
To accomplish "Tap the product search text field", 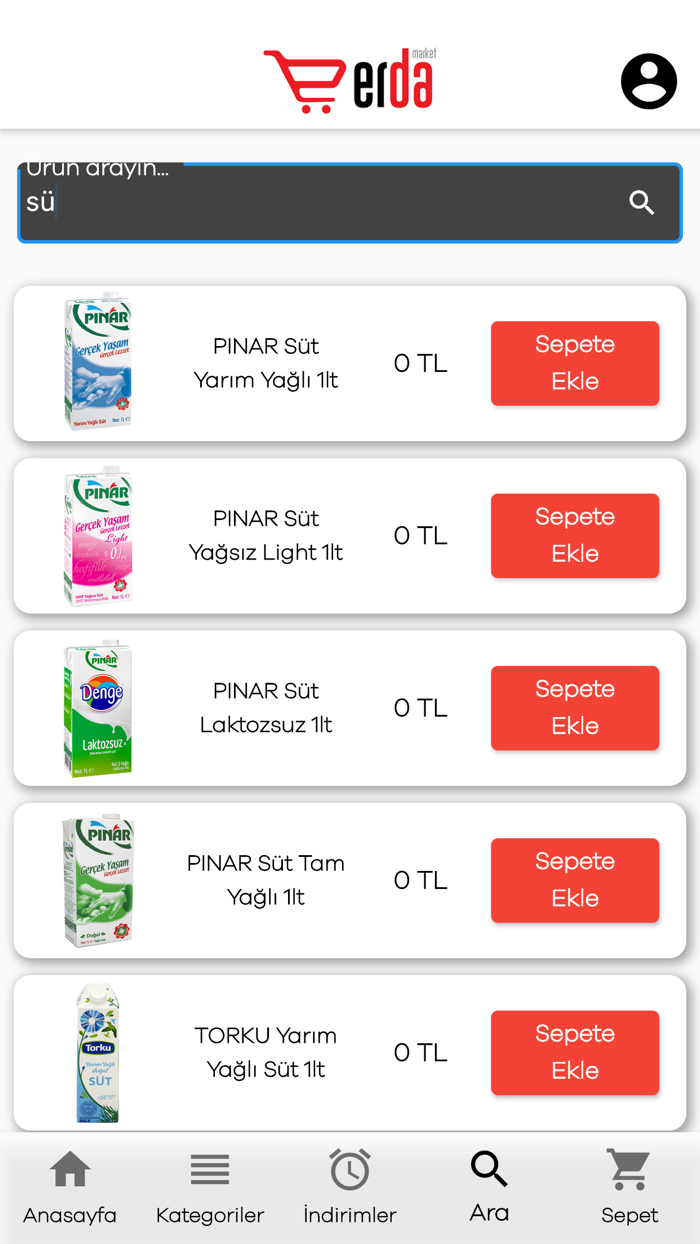I will tap(320, 203).
